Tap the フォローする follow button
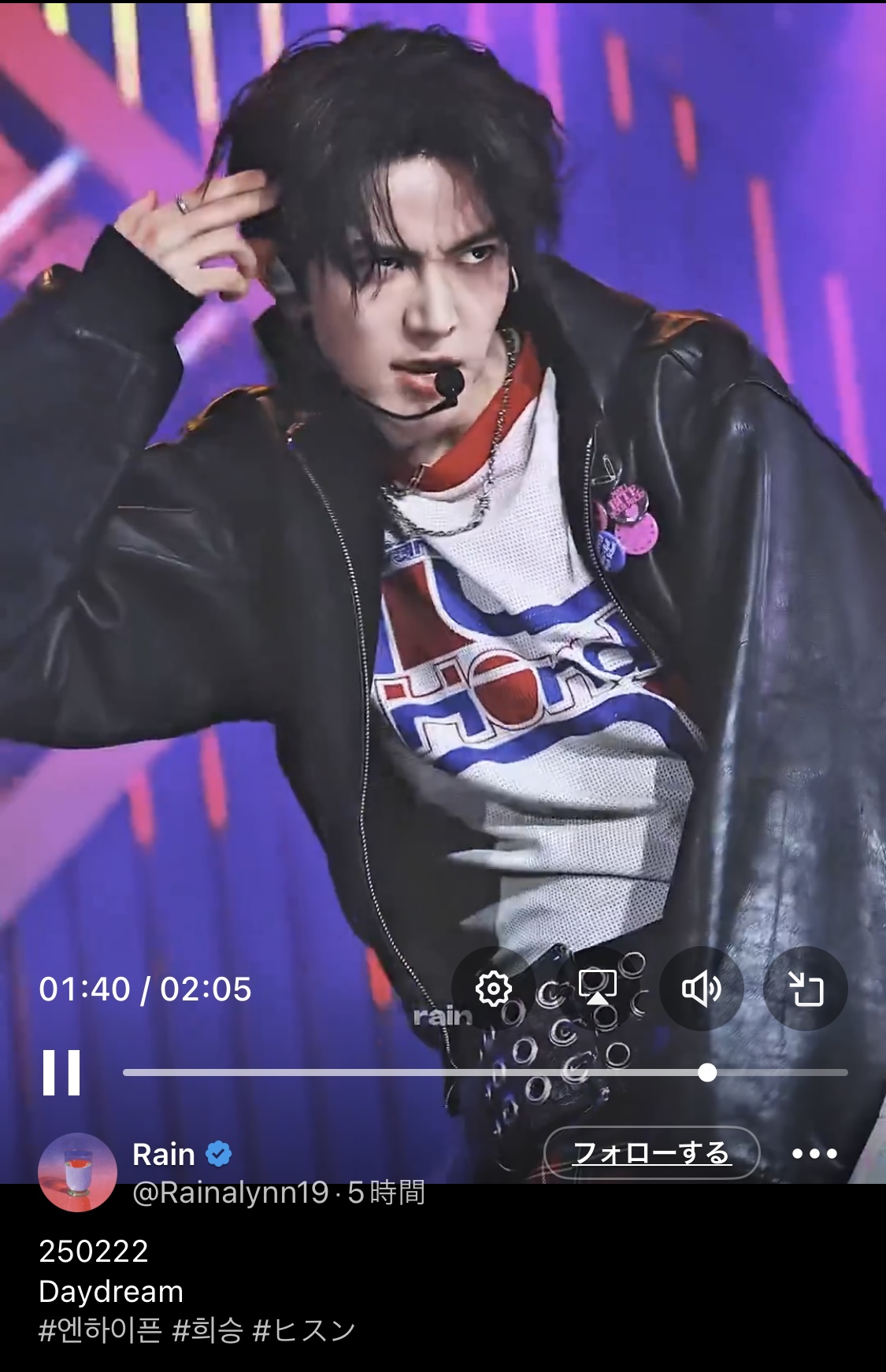Viewport: 886px width, 1372px height. (651, 1153)
